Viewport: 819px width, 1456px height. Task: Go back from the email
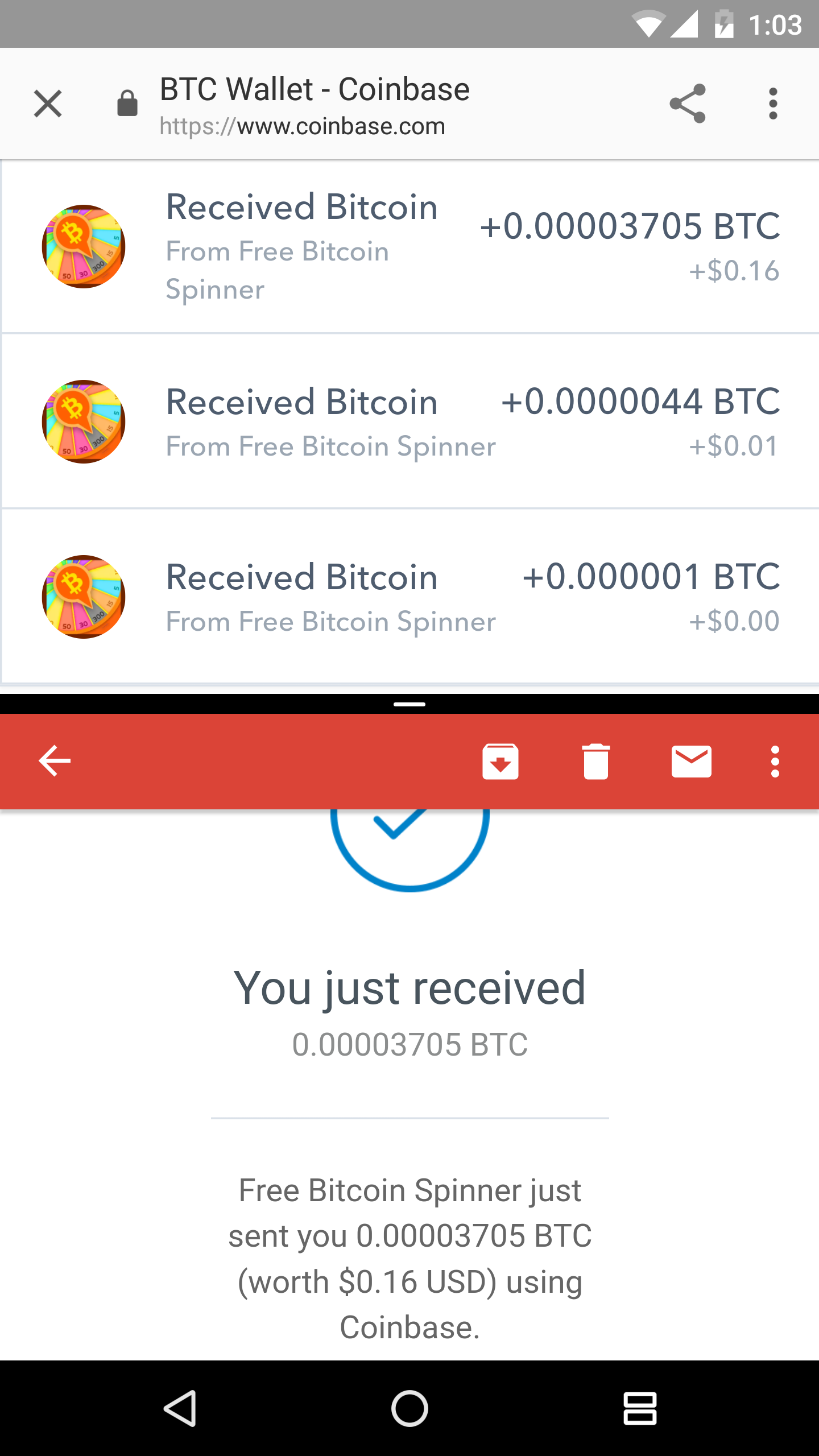click(55, 761)
